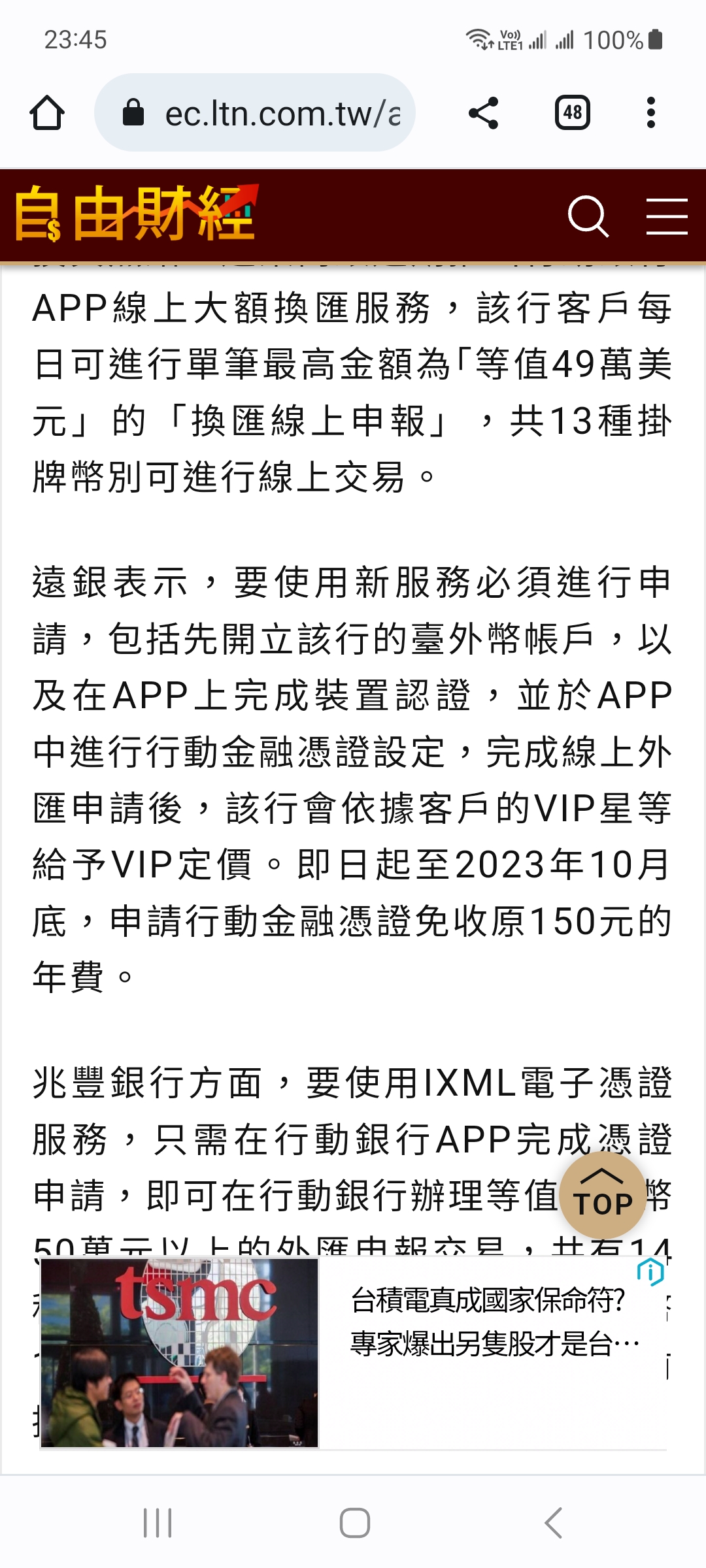Open the tab switcher showing 48 tabs
Screen dimensions: 706x1568
(x=573, y=113)
